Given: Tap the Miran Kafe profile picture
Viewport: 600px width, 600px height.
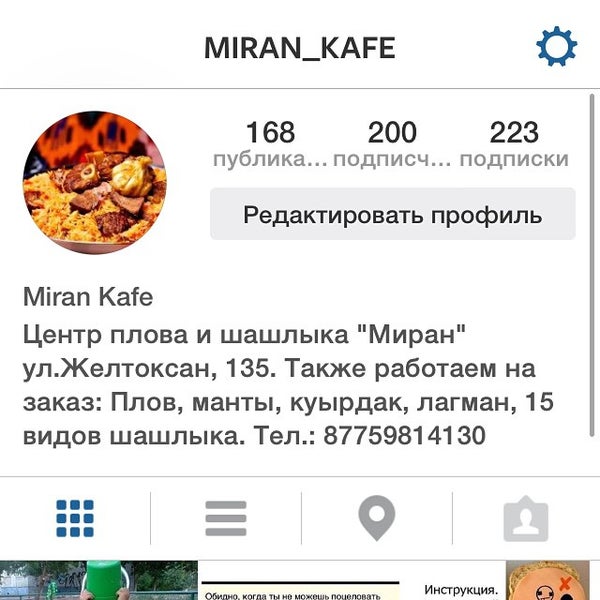Looking at the screenshot, I should (95, 183).
